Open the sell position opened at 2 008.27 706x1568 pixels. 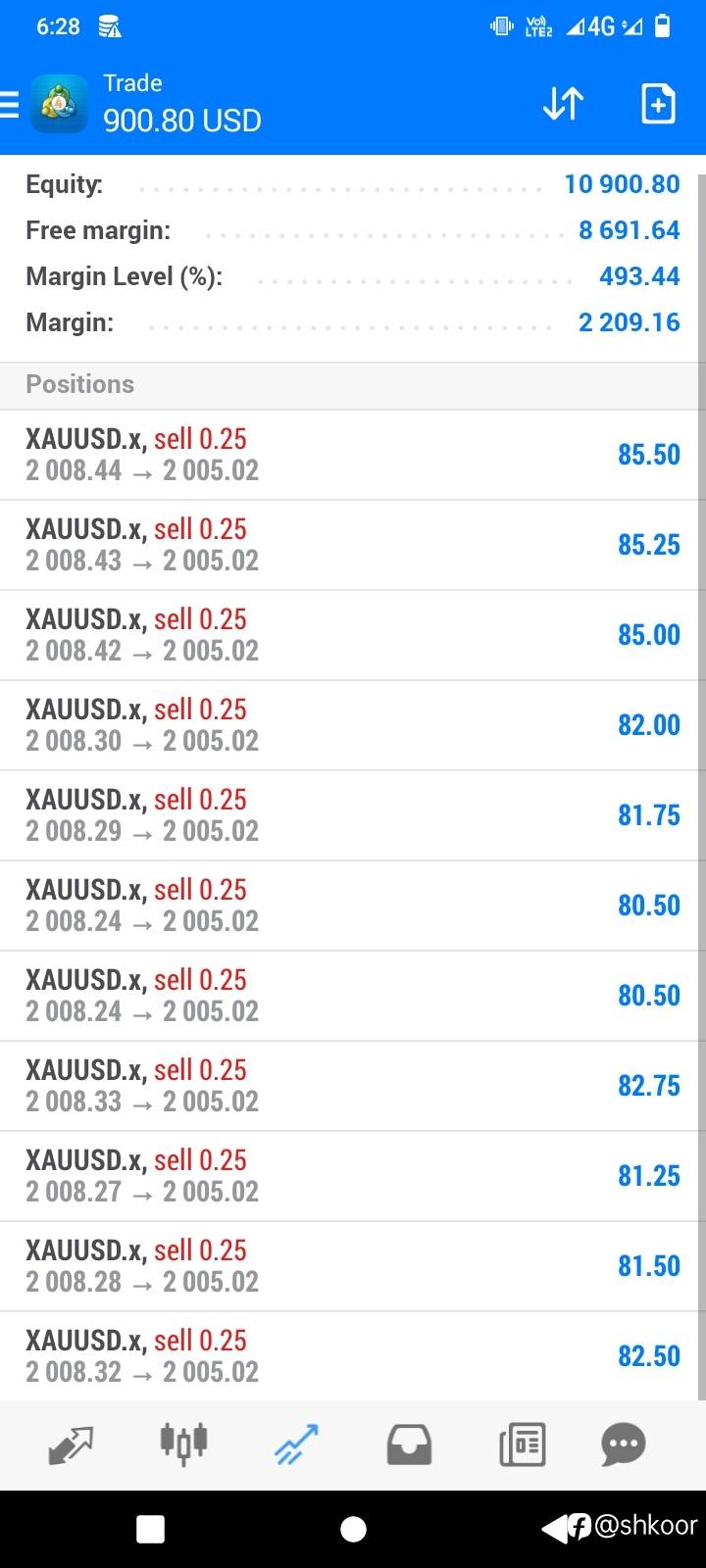(x=353, y=1176)
